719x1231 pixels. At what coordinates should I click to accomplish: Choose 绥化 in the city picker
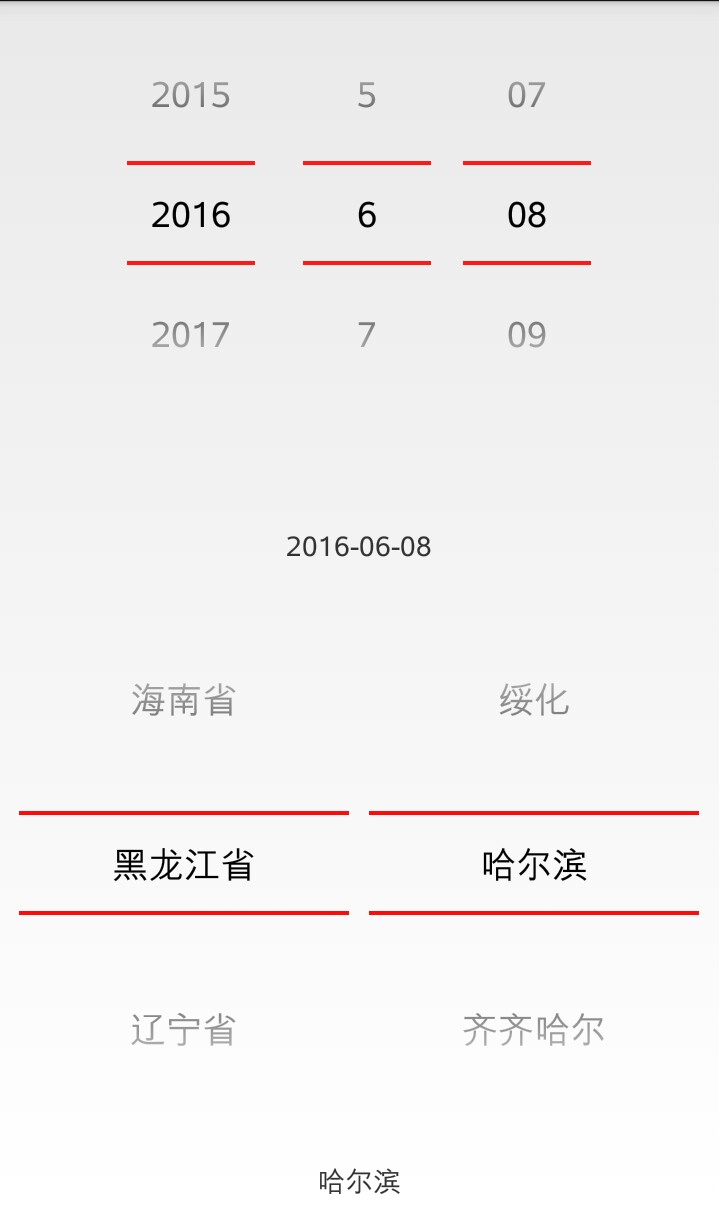[x=534, y=700]
